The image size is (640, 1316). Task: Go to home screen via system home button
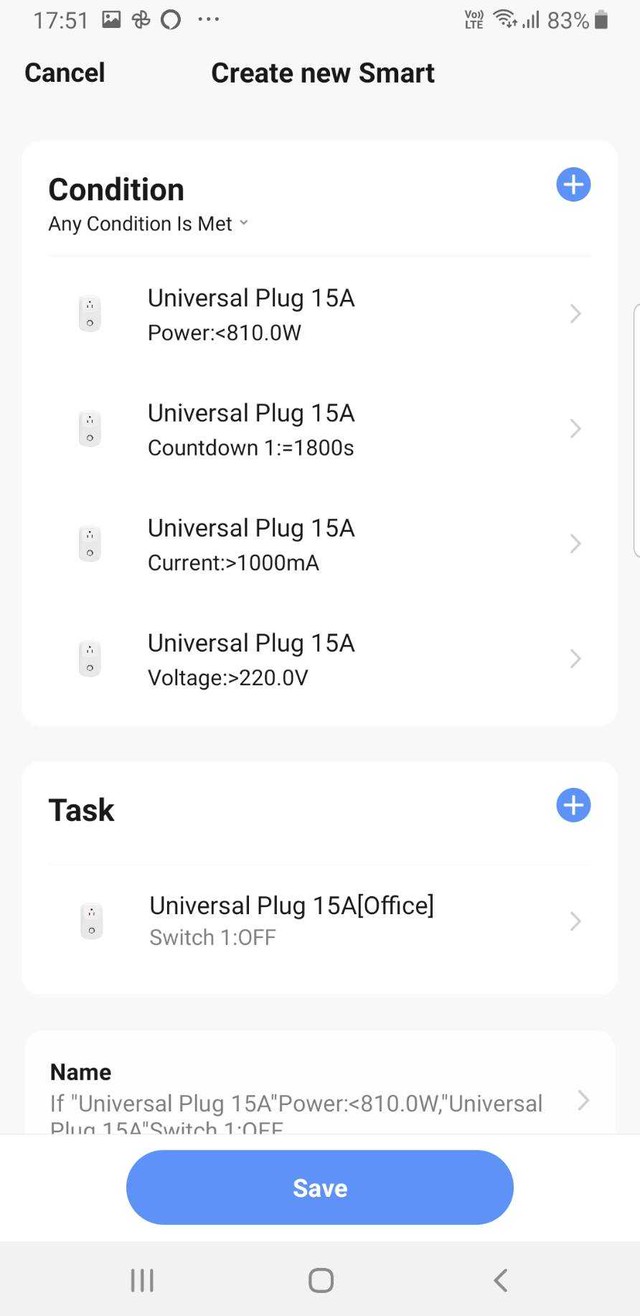320,1280
